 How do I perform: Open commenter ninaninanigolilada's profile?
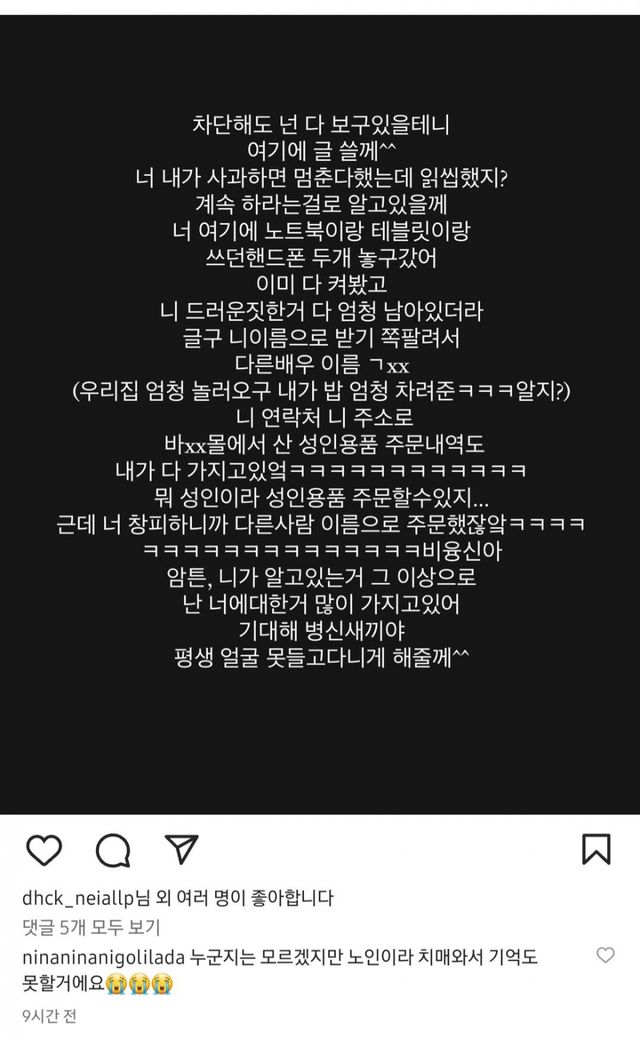point(103,957)
